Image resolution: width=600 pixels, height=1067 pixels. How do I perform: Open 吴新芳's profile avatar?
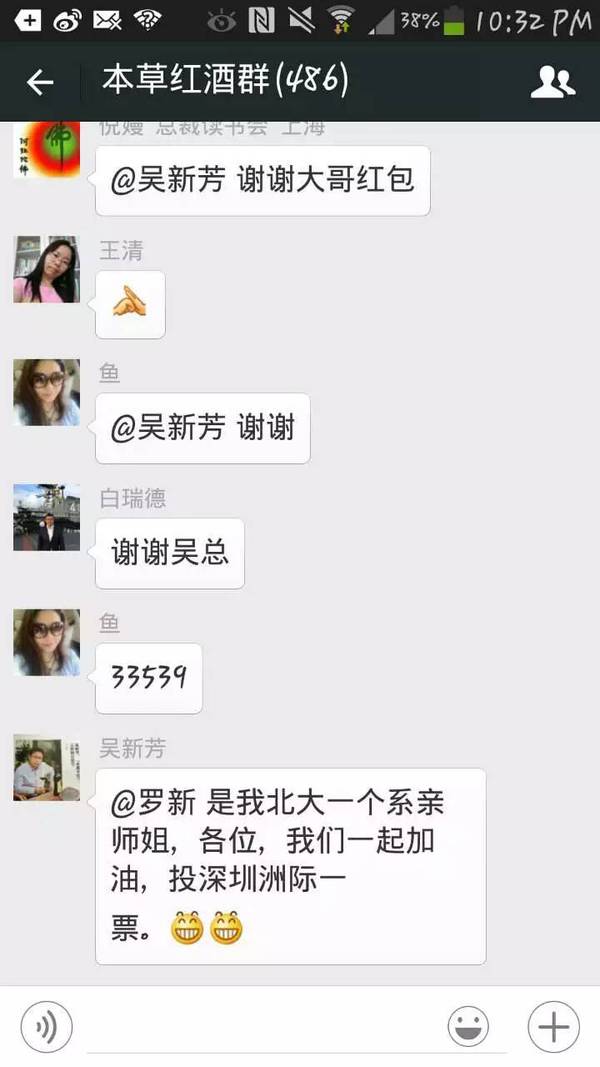pyautogui.click(x=46, y=767)
